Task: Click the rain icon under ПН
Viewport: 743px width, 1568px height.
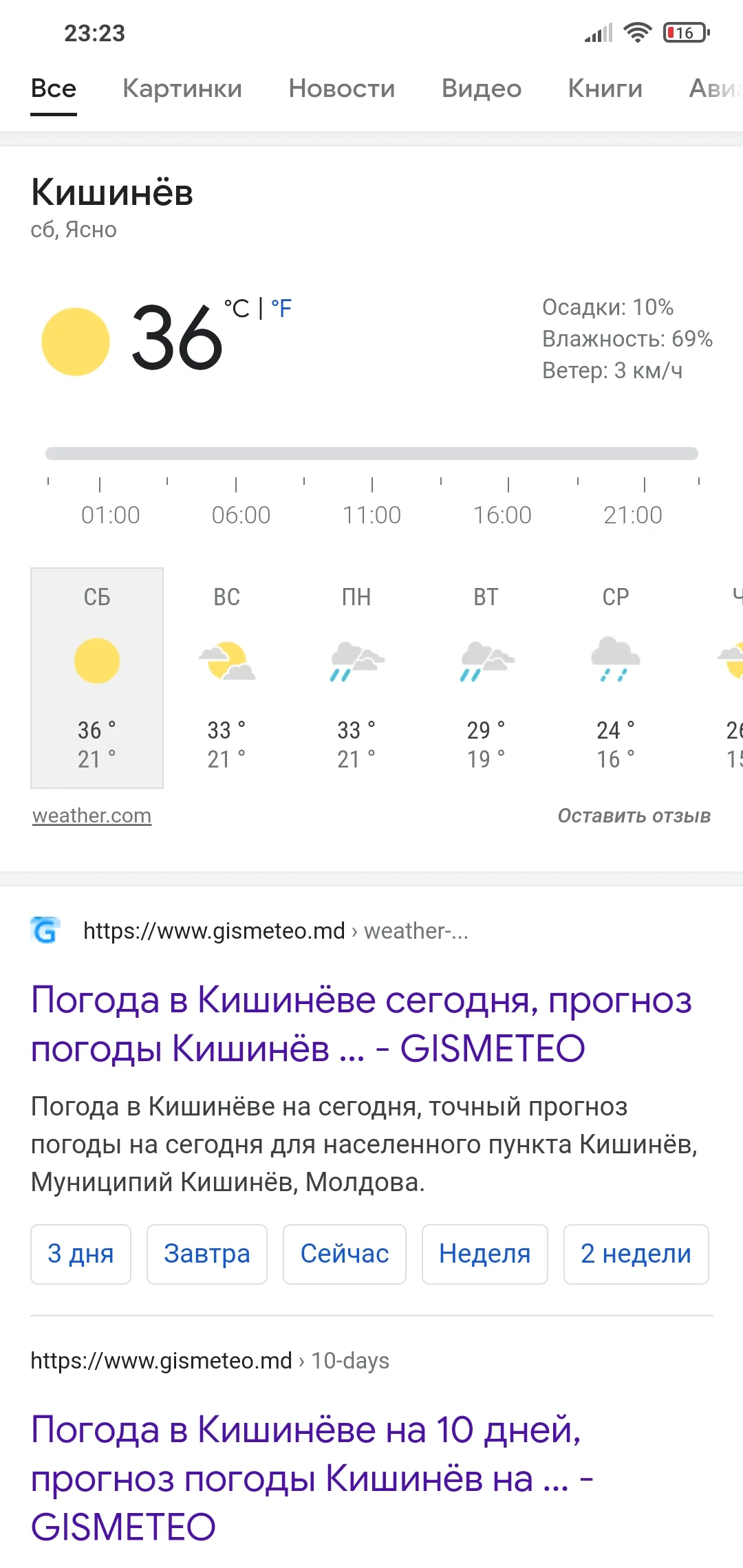Action: 356,660
